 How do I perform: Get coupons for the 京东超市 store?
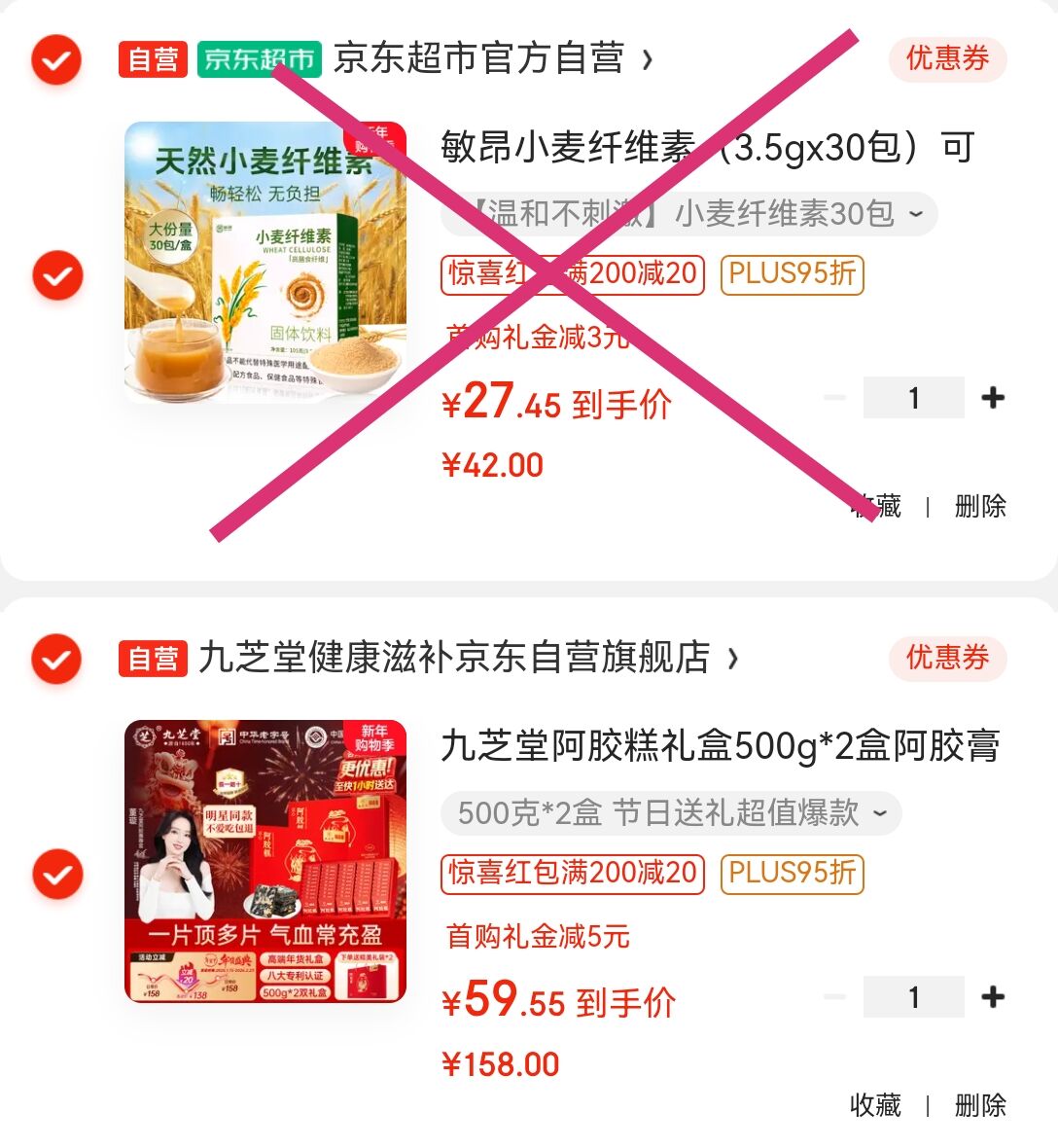pyautogui.click(x=947, y=59)
